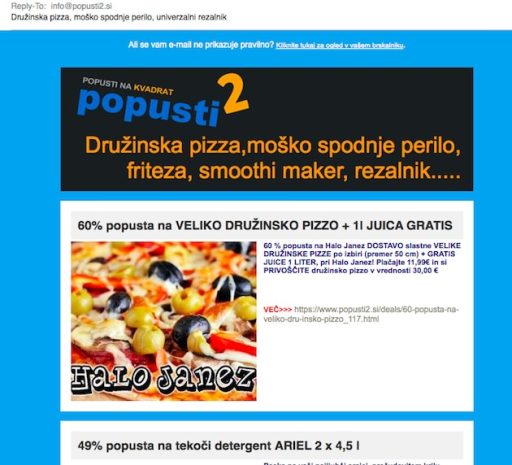
Task: Open the popusti2.si pizza deal URL
Action: click(x=361, y=314)
